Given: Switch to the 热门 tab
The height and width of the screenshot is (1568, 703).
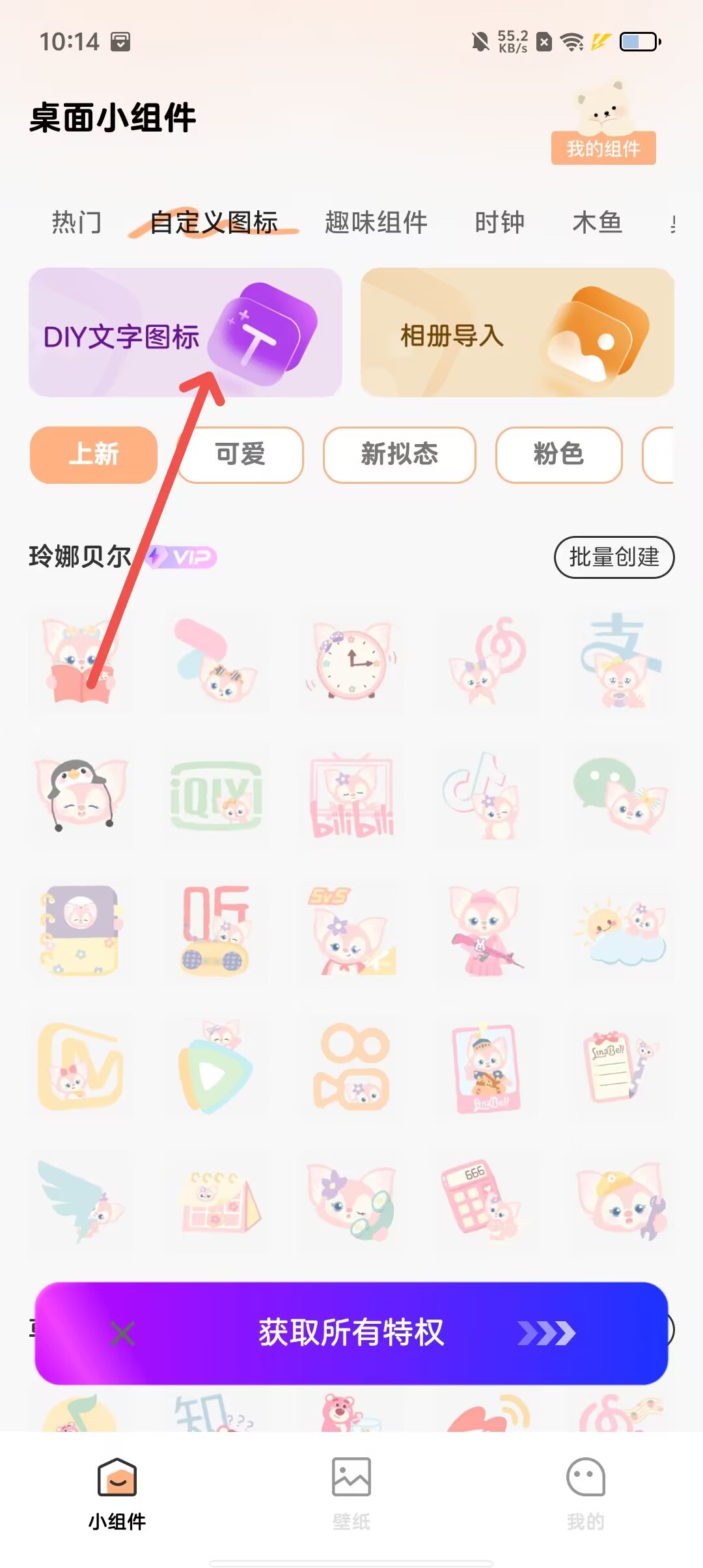Looking at the screenshot, I should coord(77,223).
